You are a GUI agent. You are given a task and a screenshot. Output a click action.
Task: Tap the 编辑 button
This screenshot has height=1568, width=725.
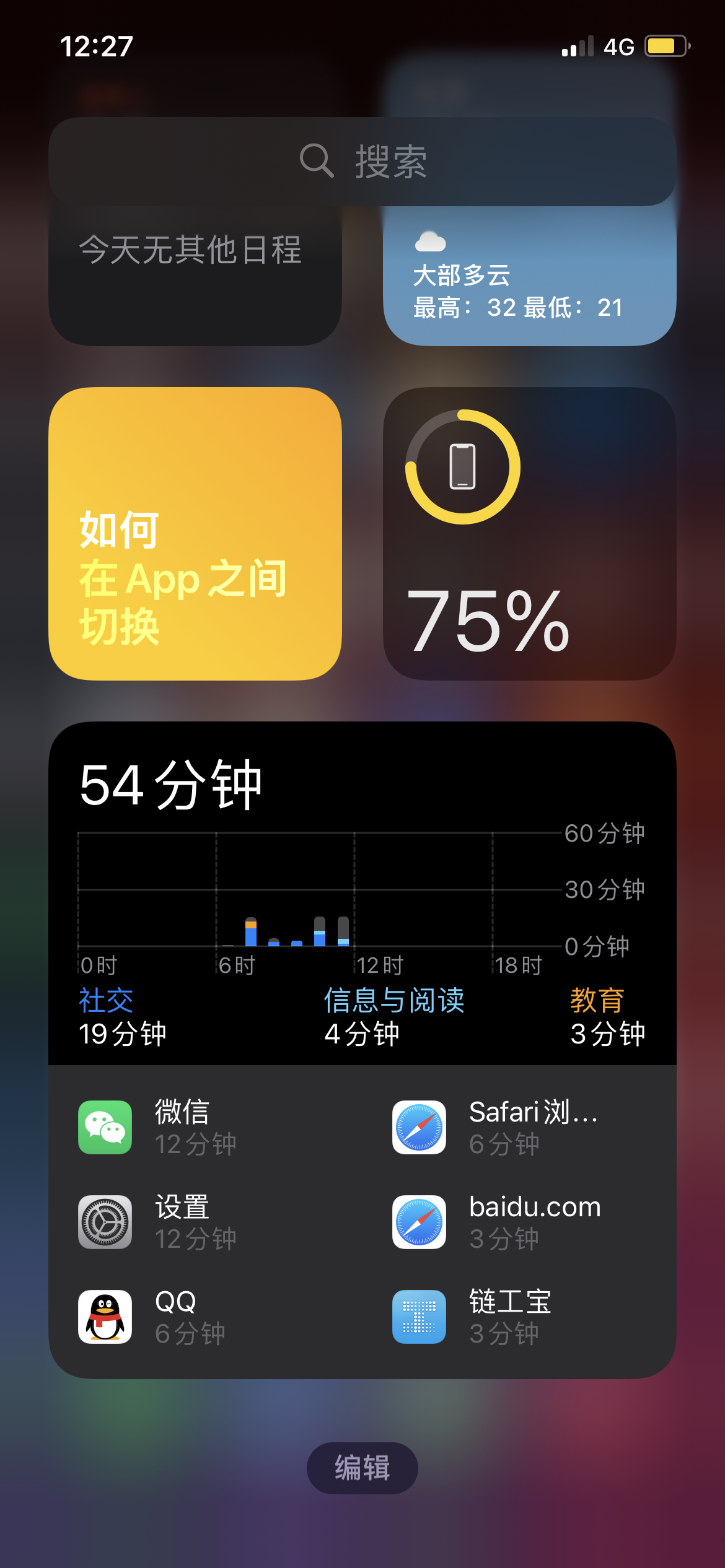coord(362,1468)
